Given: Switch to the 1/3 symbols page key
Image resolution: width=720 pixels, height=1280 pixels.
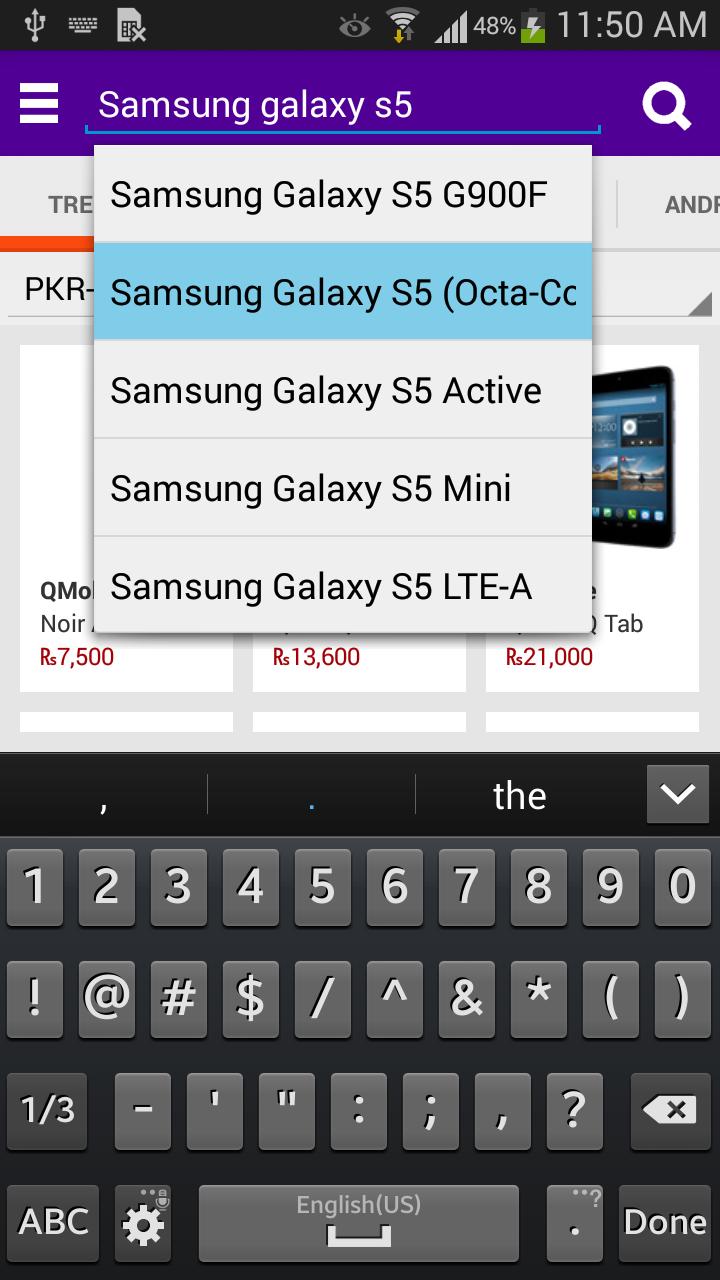Looking at the screenshot, I should pyautogui.click(x=48, y=1110).
